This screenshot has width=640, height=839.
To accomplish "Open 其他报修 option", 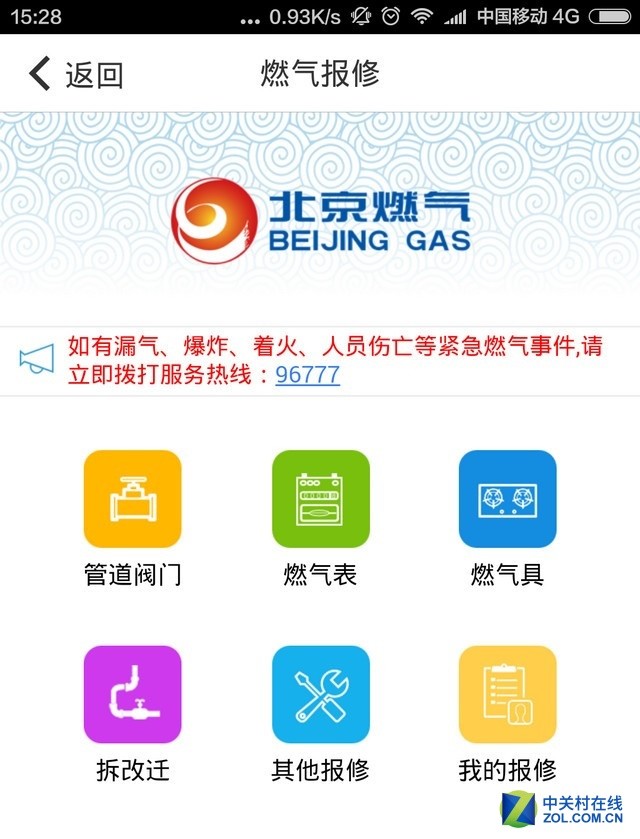I will (x=320, y=694).
